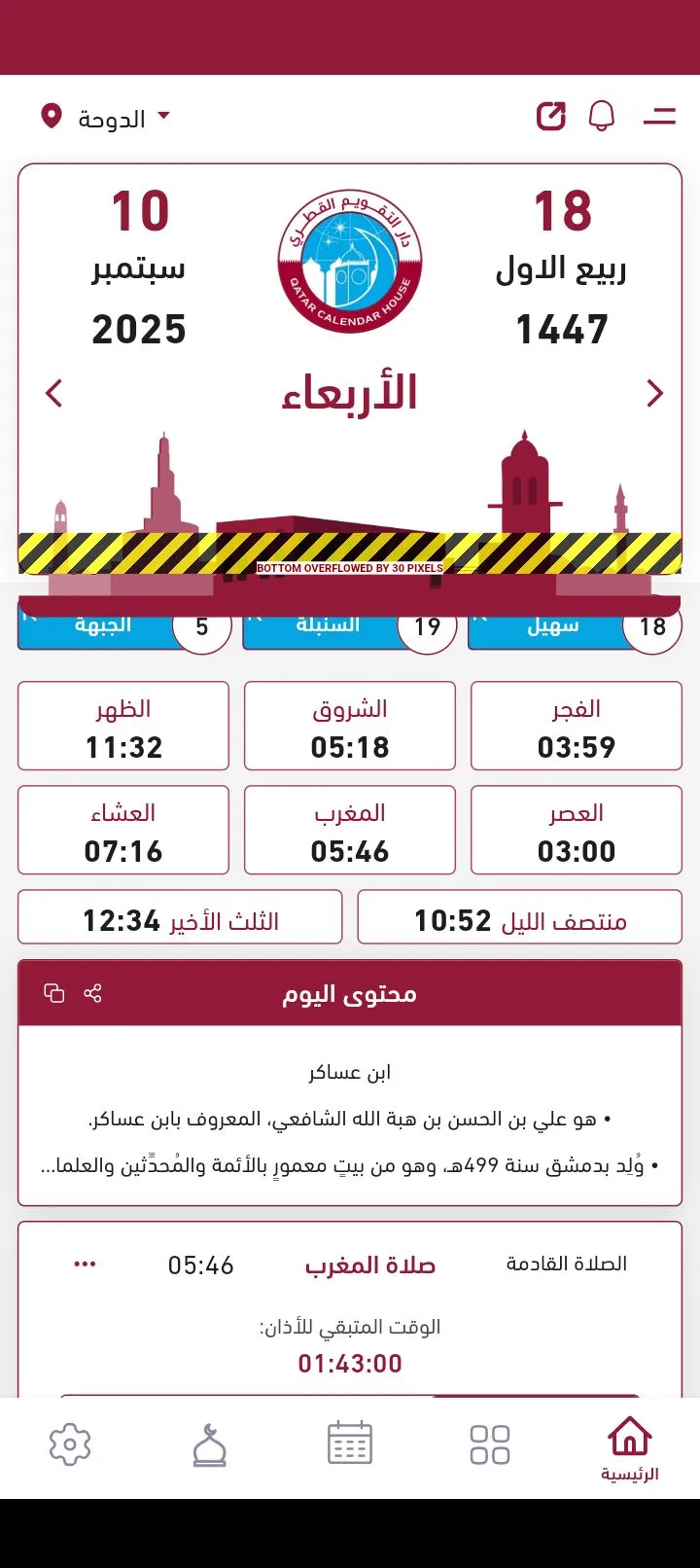This screenshot has height=1568, width=700.
Task: Tap the السنبلة star chip
Action: point(348,627)
